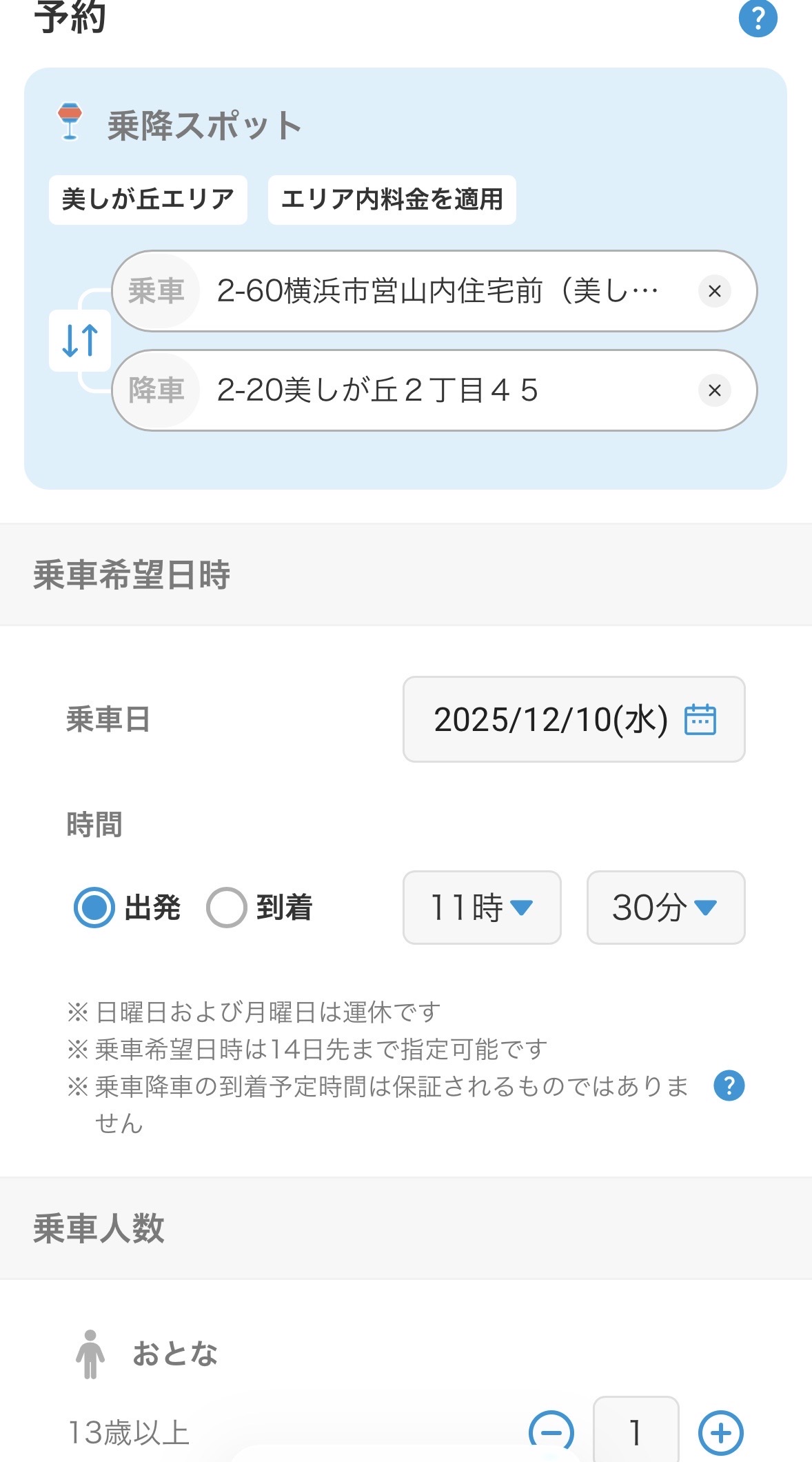Select the 到着 radio option

point(227,908)
